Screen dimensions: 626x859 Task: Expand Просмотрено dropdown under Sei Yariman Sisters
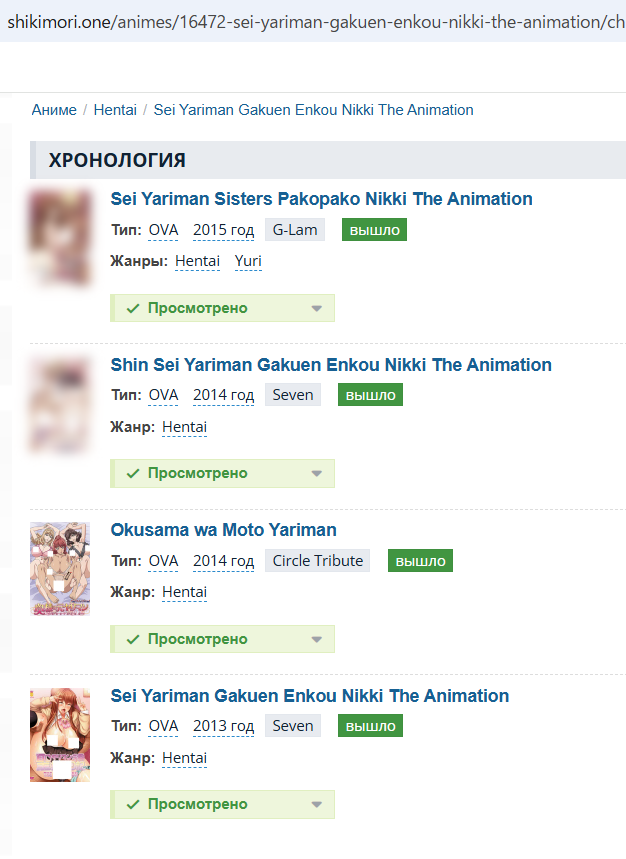point(317,308)
